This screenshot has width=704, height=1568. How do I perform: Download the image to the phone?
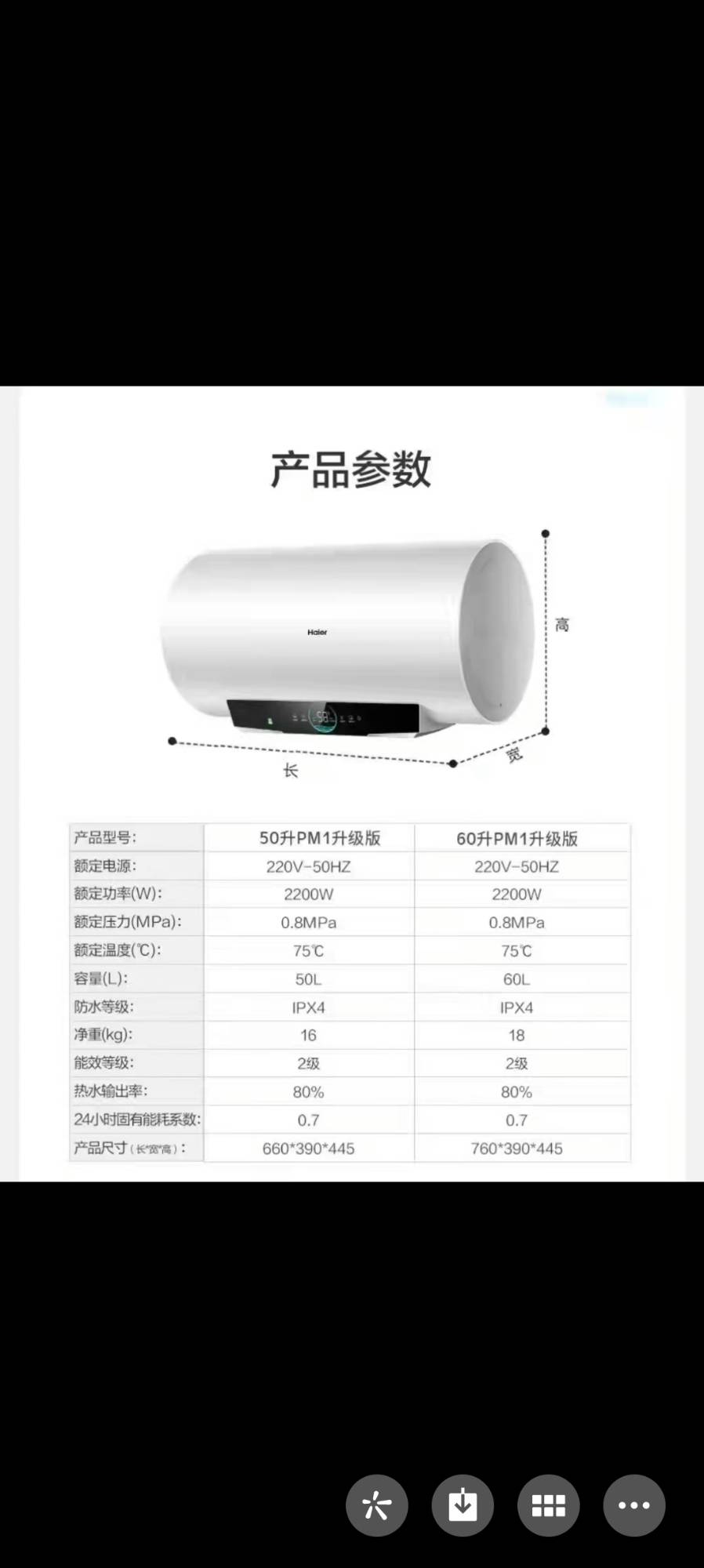click(463, 1505)
